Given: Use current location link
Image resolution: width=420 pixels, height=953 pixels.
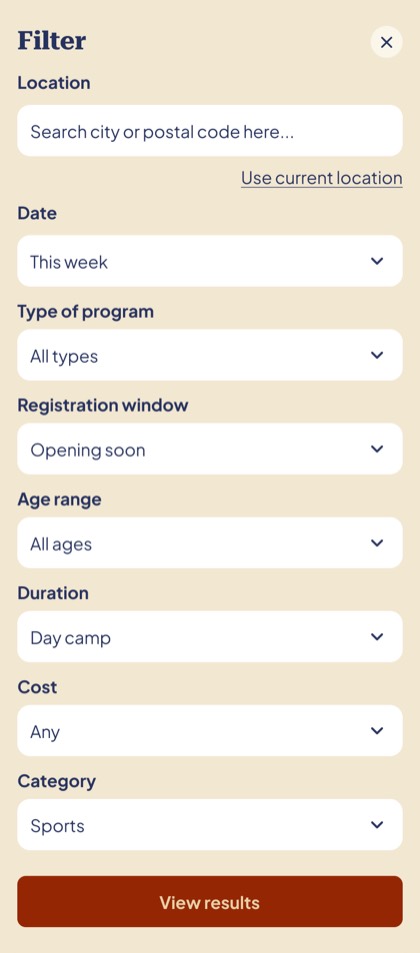Looking at the screenshot, I should pos(322,178).
